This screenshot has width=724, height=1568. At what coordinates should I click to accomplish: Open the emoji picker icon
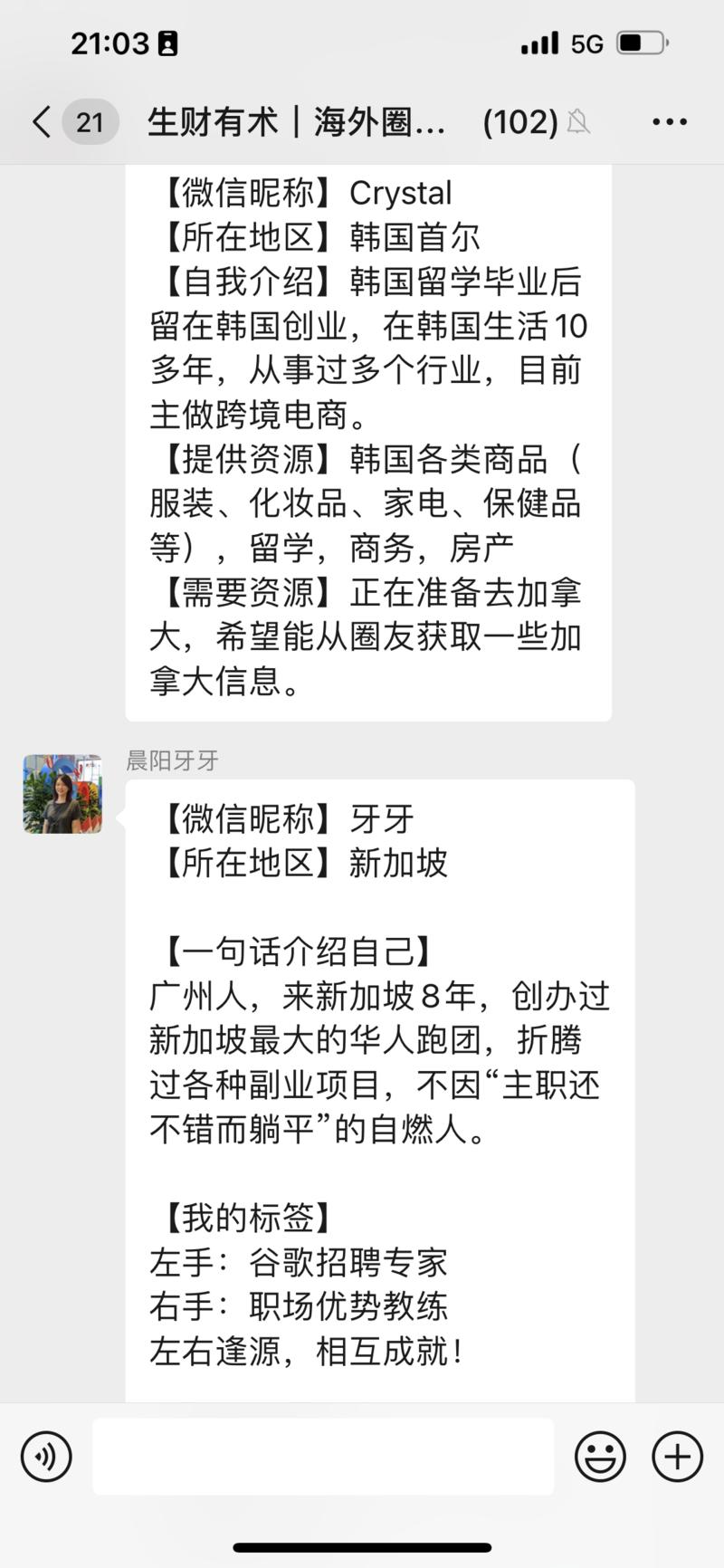[x=600, y=1456]
